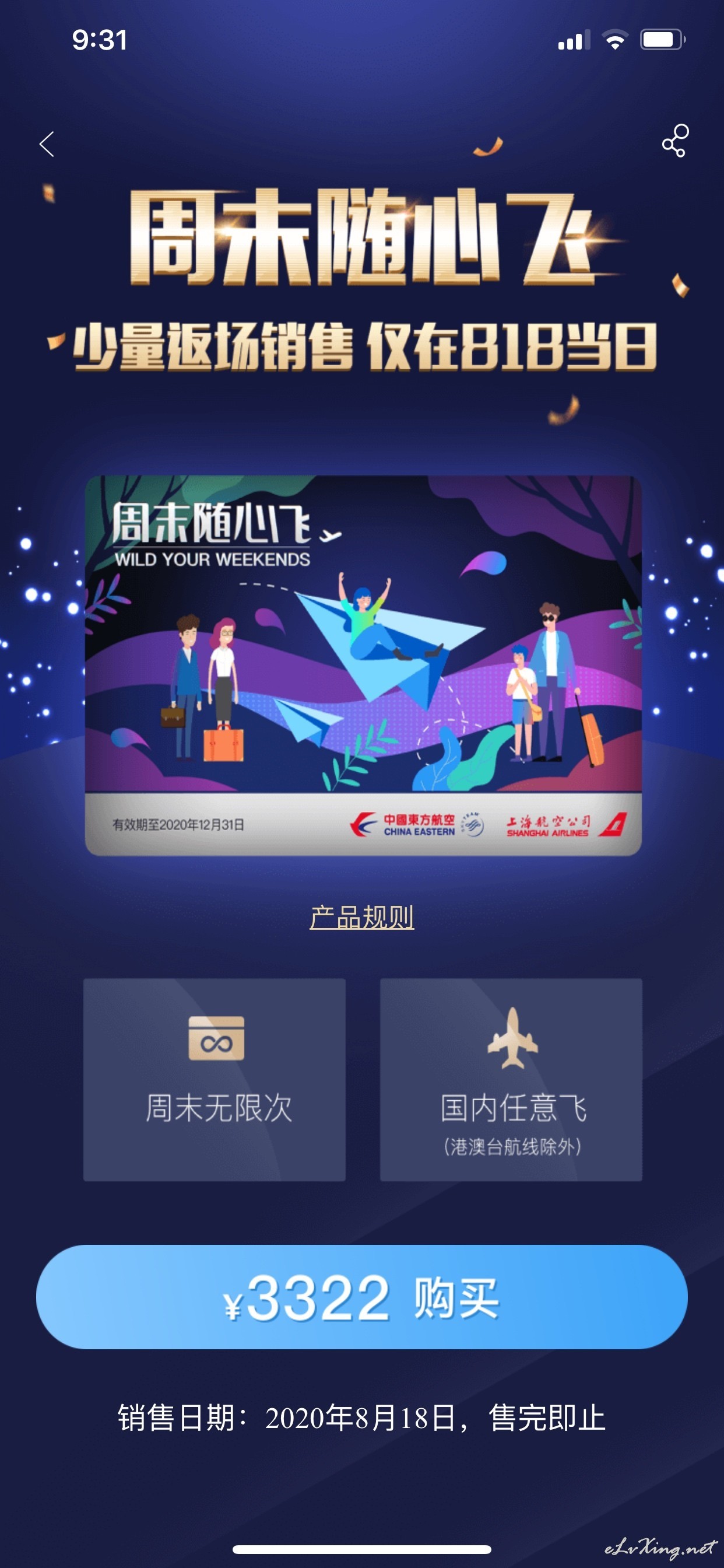Open the 产品规则 link
This screenshot has width=724, height=1568.
point(362,916)
